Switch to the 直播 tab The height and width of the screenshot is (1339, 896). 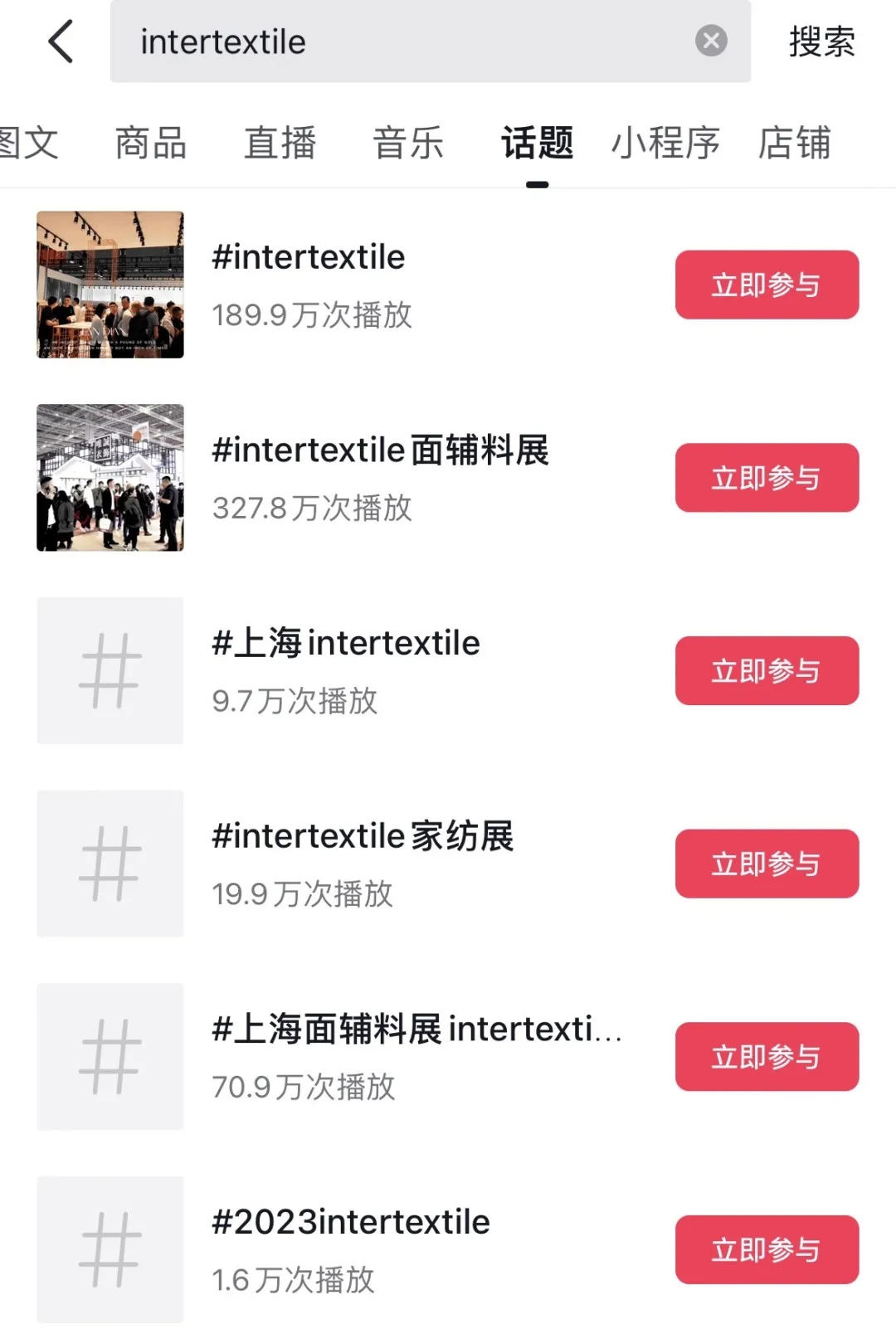click(280, 143)
